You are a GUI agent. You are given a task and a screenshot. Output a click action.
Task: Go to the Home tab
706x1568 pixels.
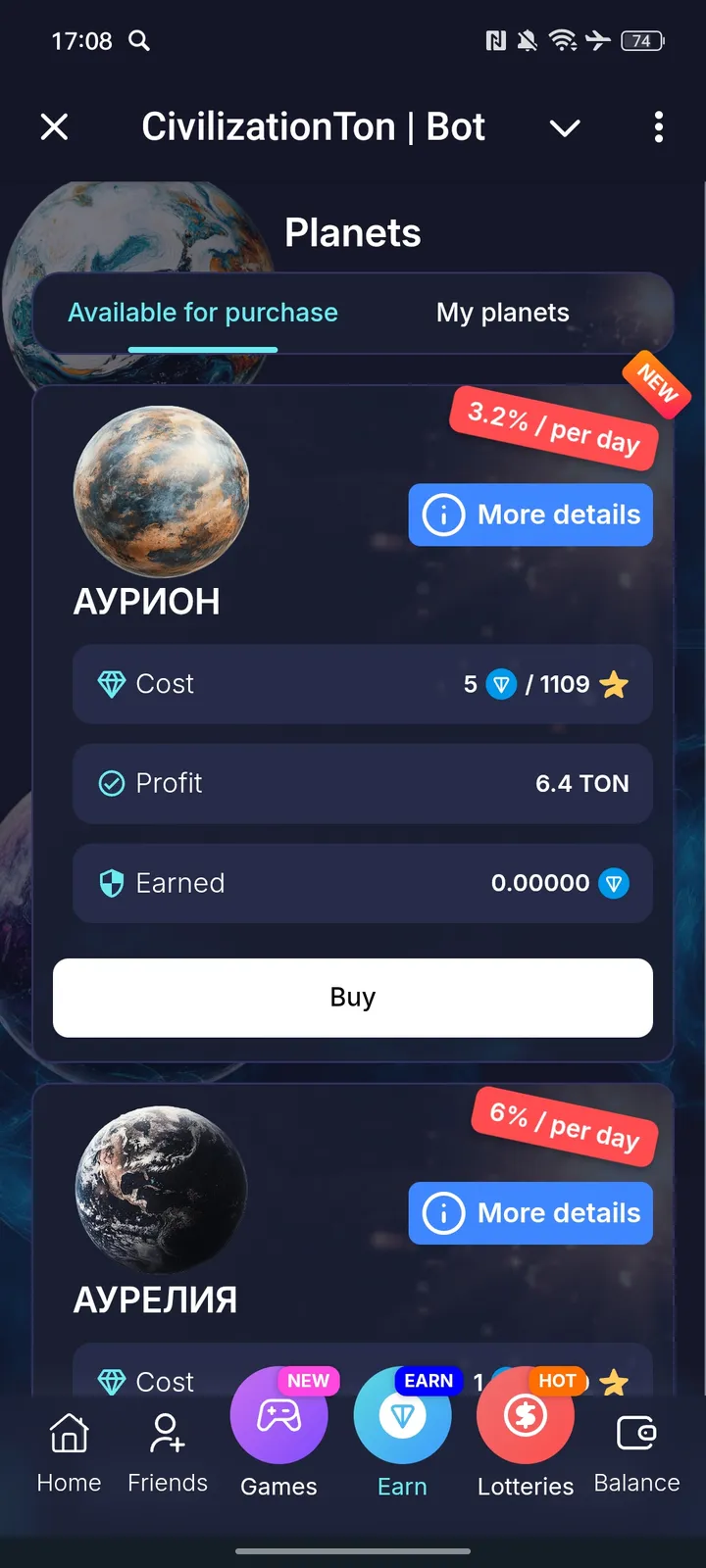(x=69, y=1452)
